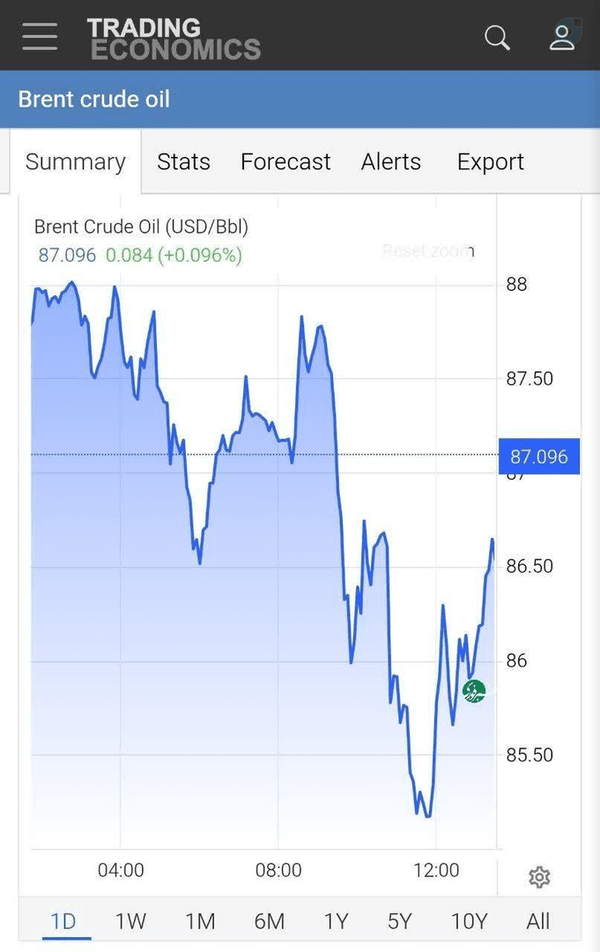600x952 pixels.
Task: Open the Alerts tab
Action: click(x=391, y=162)
